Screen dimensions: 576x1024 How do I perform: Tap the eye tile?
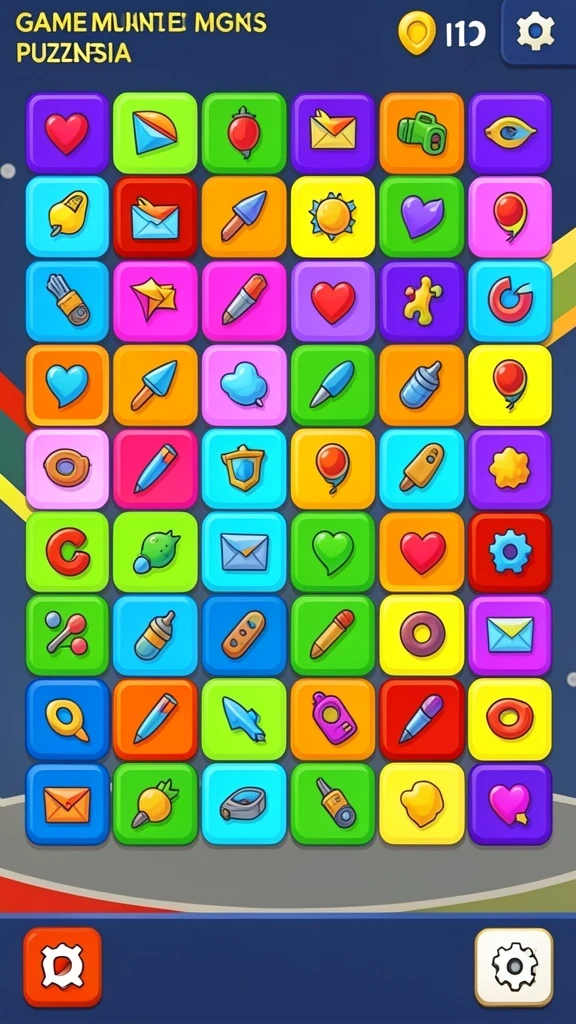point(510,133)
